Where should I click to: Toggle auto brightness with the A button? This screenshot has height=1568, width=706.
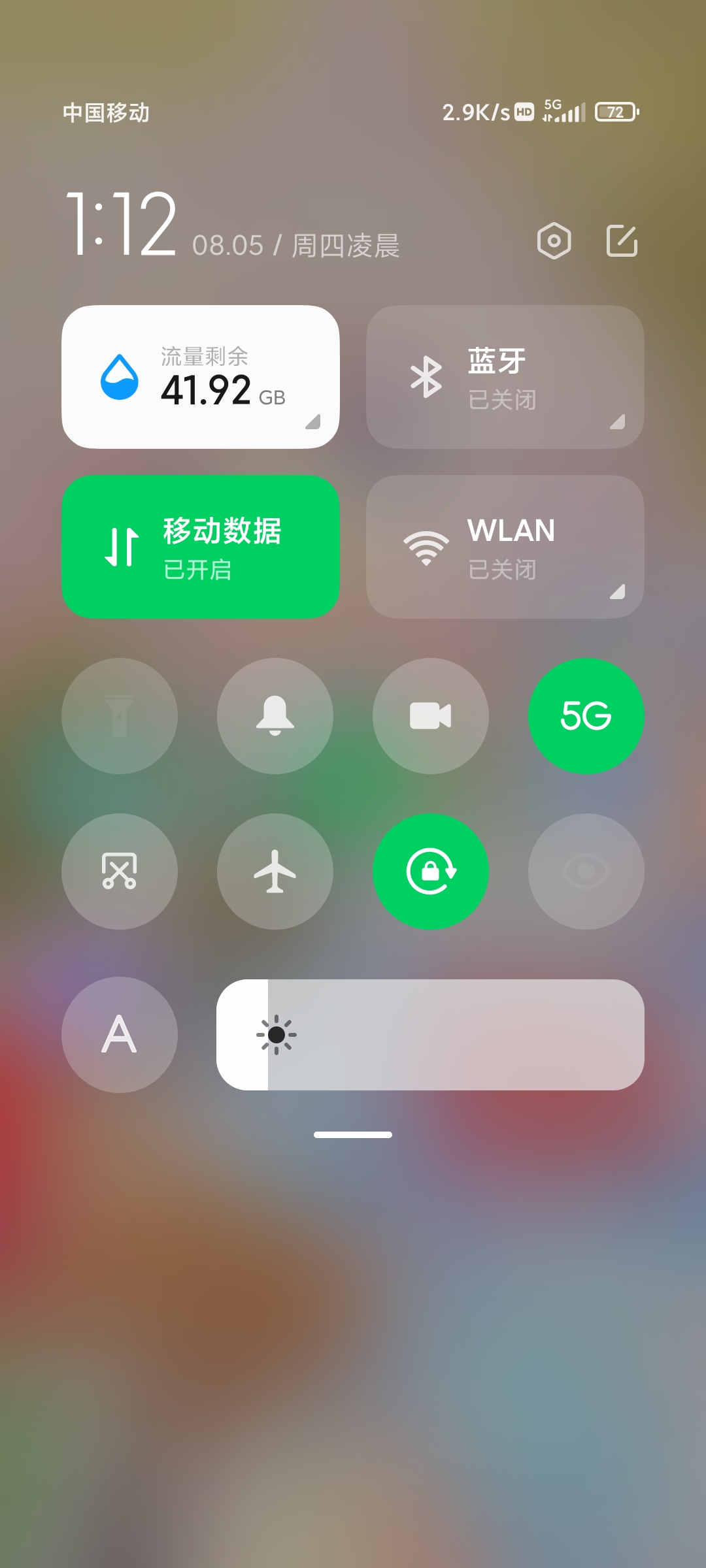point(120,1035)
